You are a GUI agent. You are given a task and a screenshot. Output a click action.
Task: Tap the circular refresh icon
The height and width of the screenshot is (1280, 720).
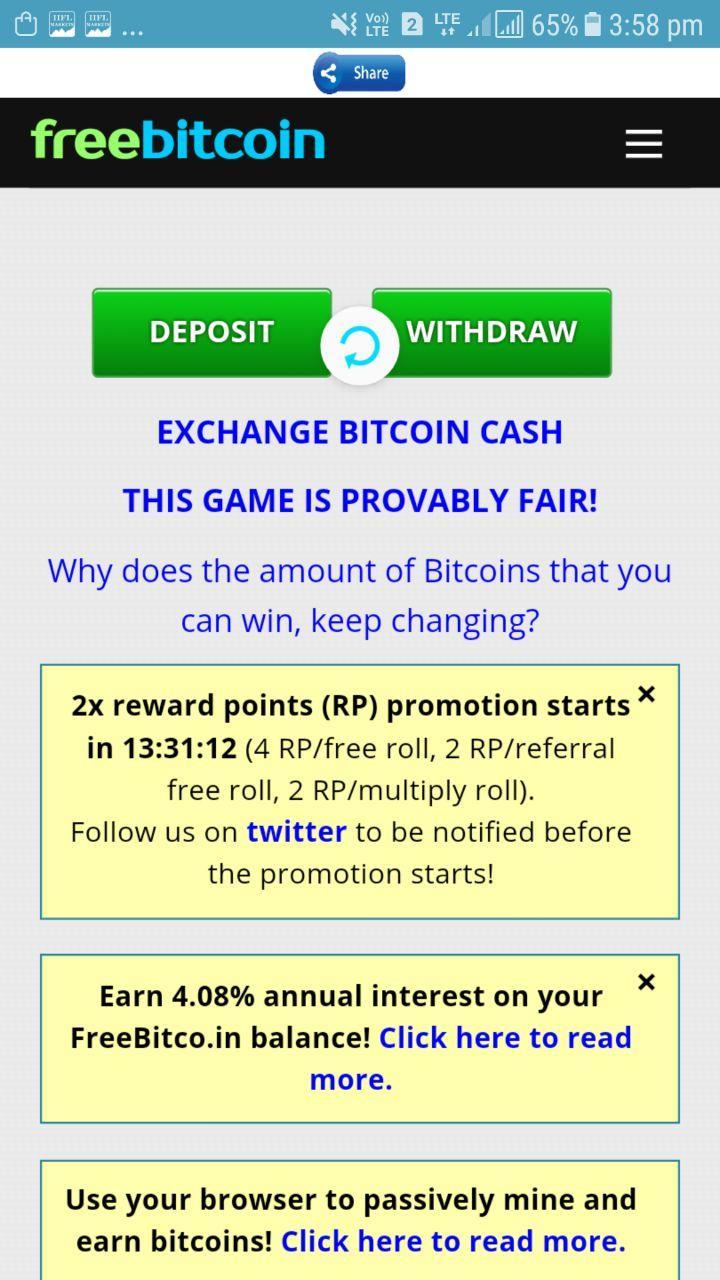[360, 347]
